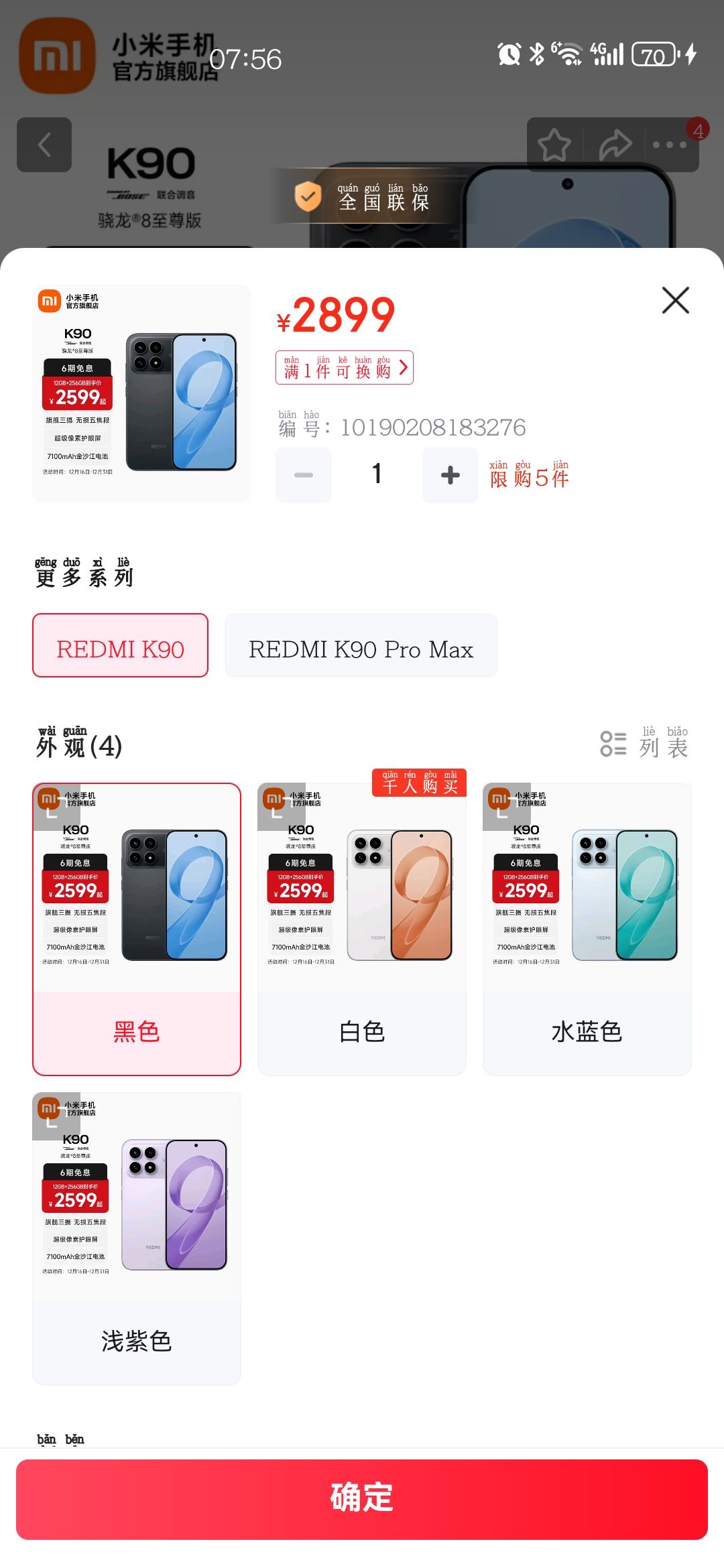Share this product via the arrow icon

point(615,145)
